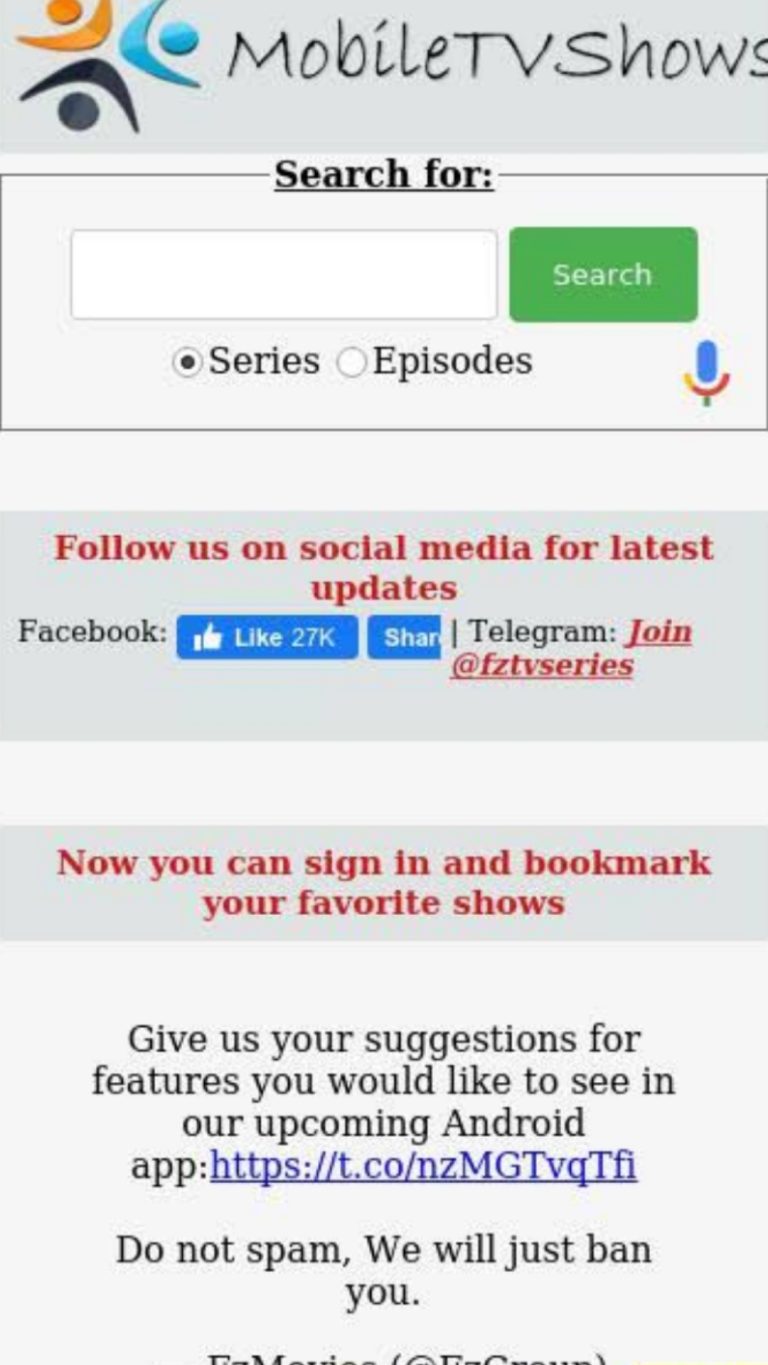The height and width of the screenshot is (1365, 768).
Task: Like the page on Facebook
Action: click(267, 637)
